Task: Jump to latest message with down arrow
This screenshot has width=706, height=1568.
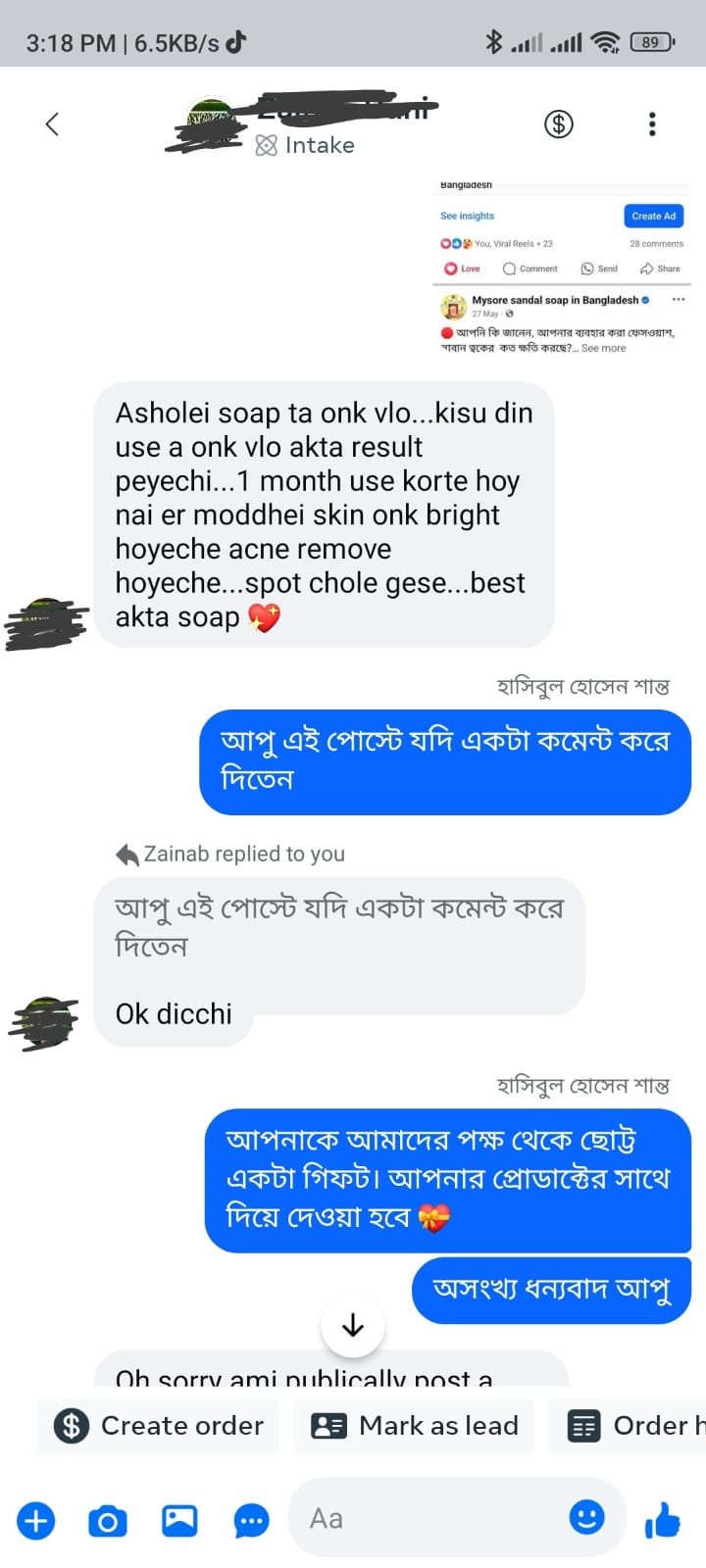Action: [x=352, y=1326]
